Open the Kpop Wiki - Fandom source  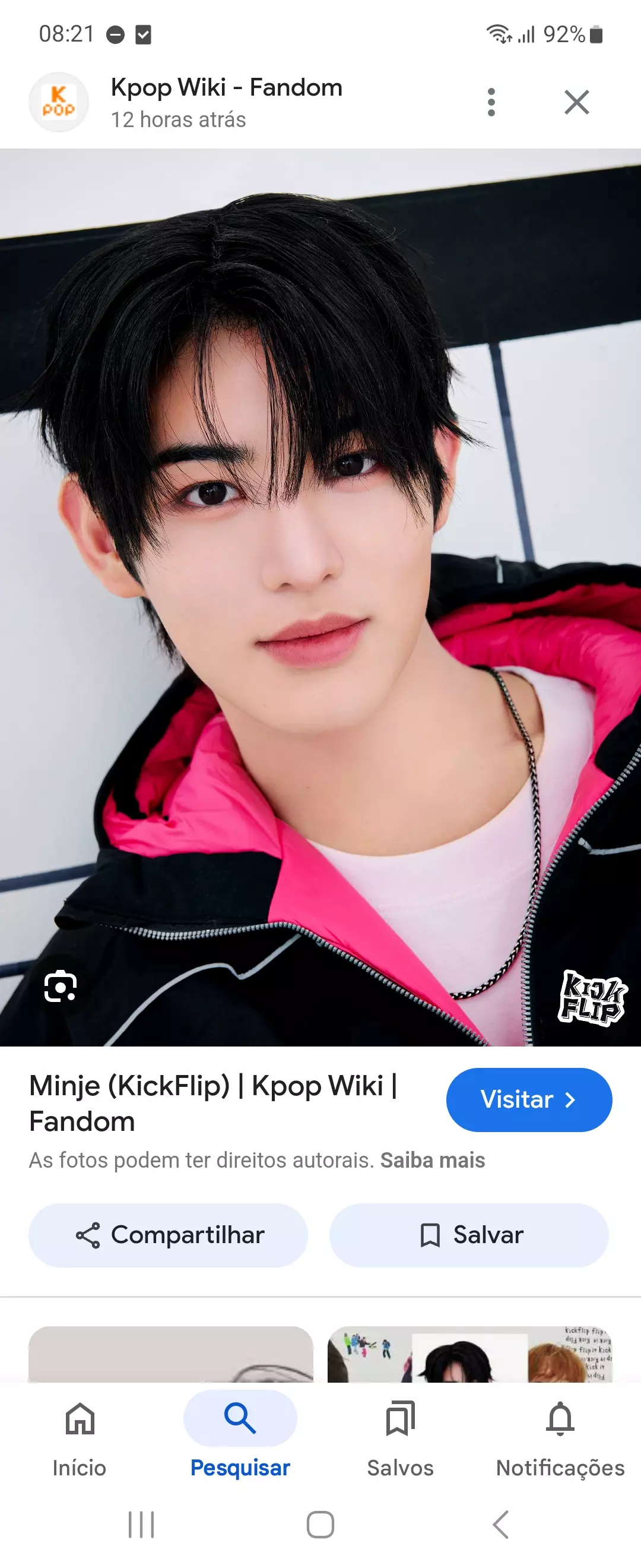point(226,101)
